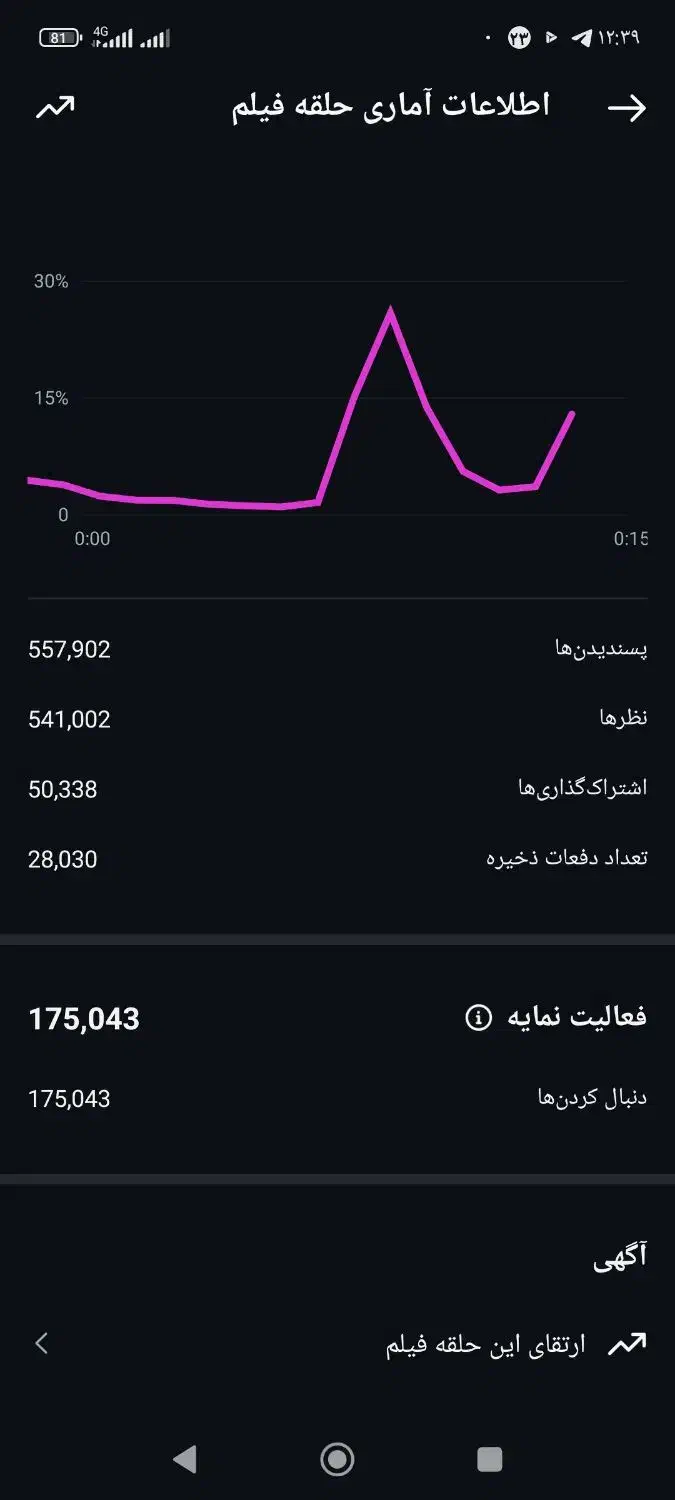Open ارتقای این حلقه فیلم row
The image size is (675, 1500).
click(337, 1344)
